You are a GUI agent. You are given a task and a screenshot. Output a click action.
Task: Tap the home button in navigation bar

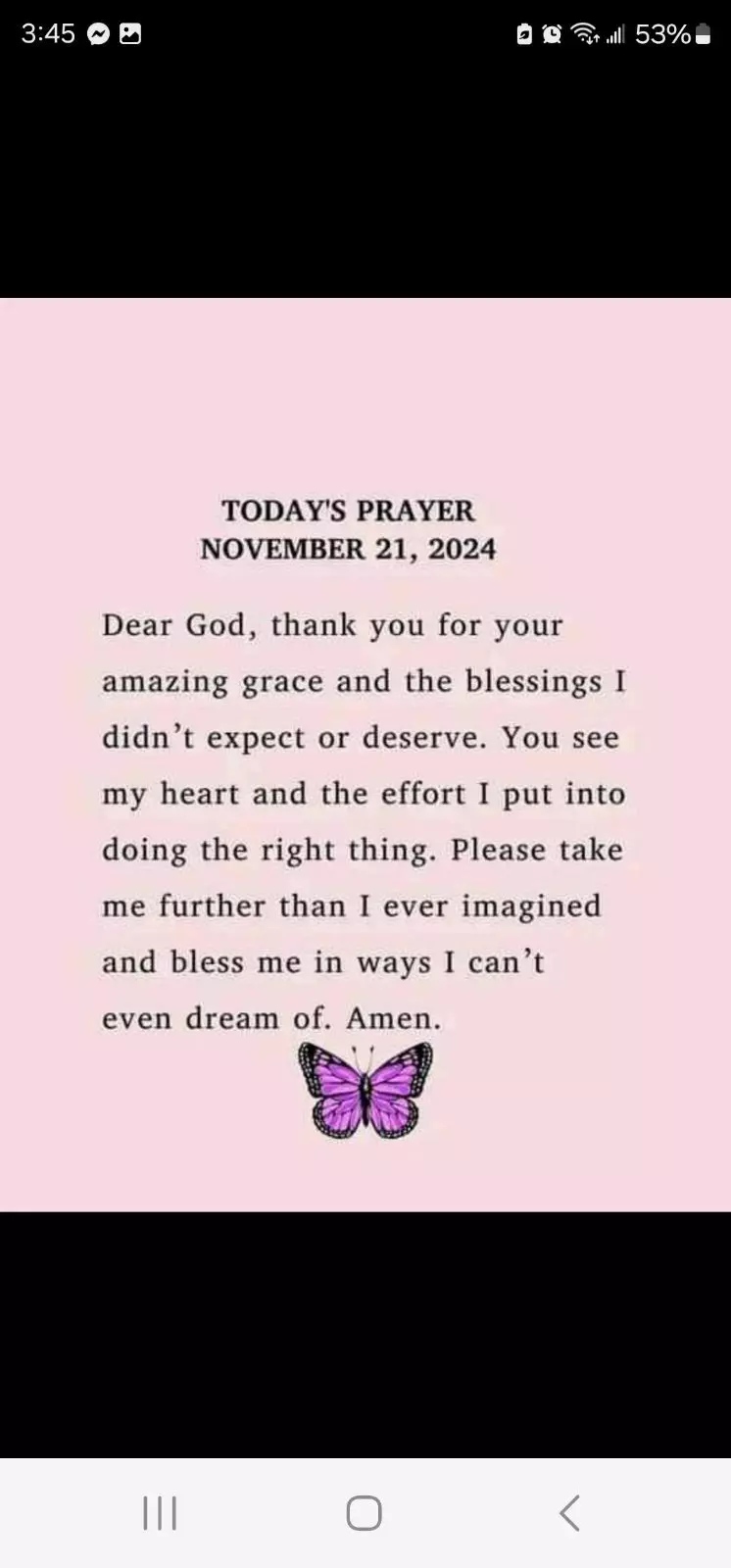364,1512
